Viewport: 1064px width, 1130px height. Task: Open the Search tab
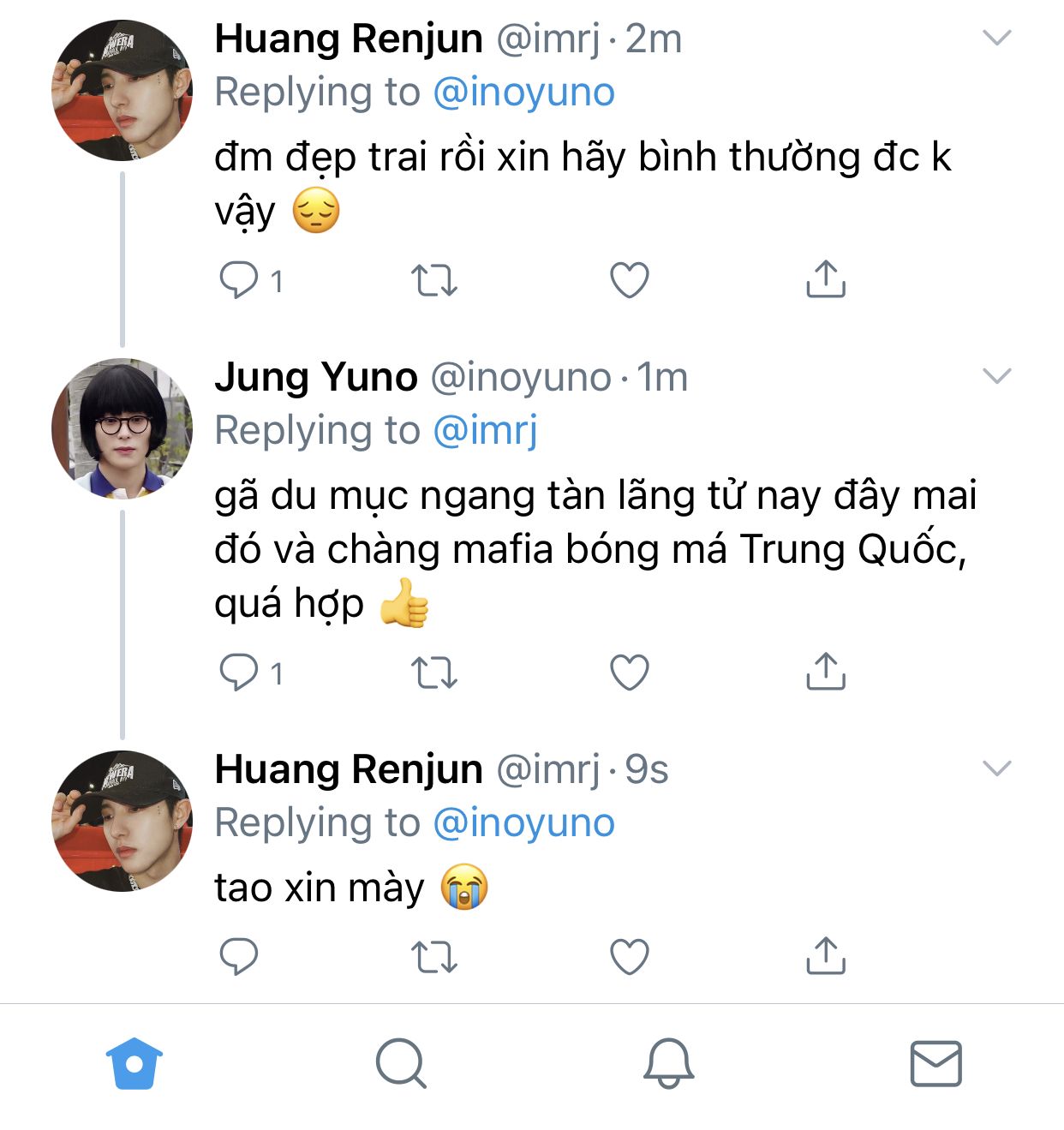pyautogui.click(x=400, y=1064)
